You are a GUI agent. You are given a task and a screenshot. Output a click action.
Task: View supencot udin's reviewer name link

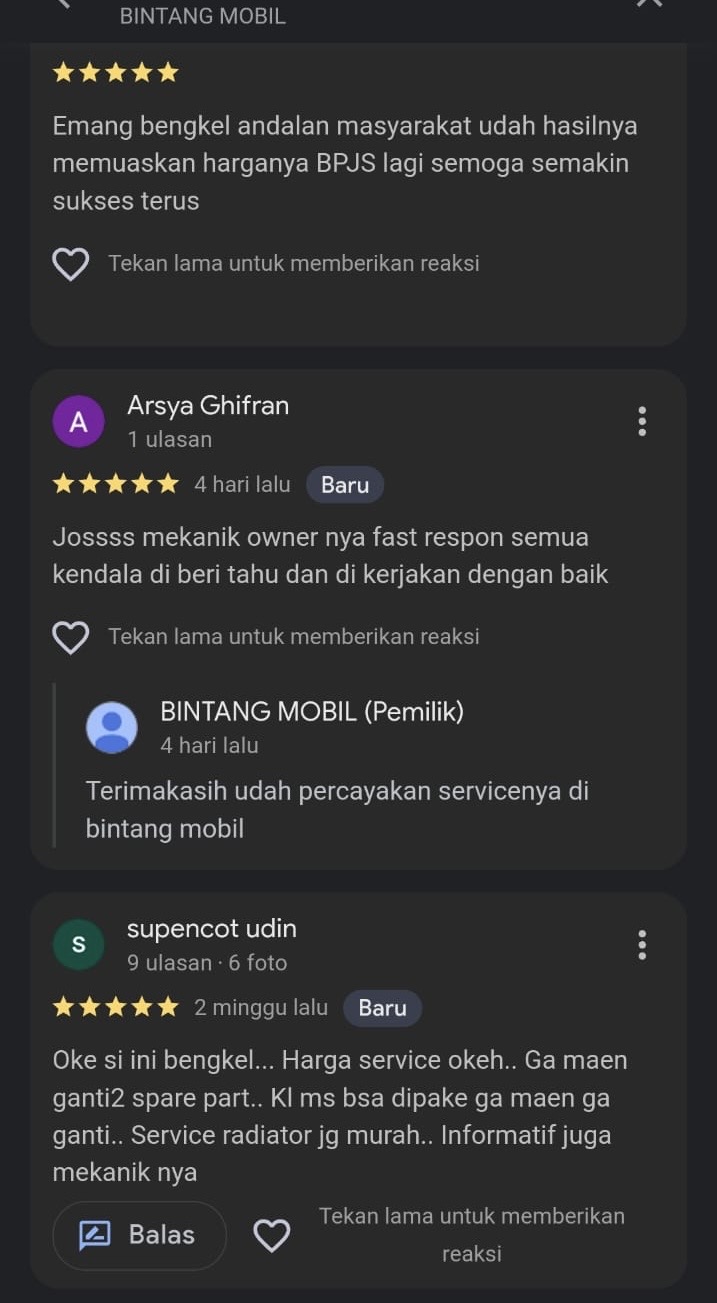click(x=212, y=928)
